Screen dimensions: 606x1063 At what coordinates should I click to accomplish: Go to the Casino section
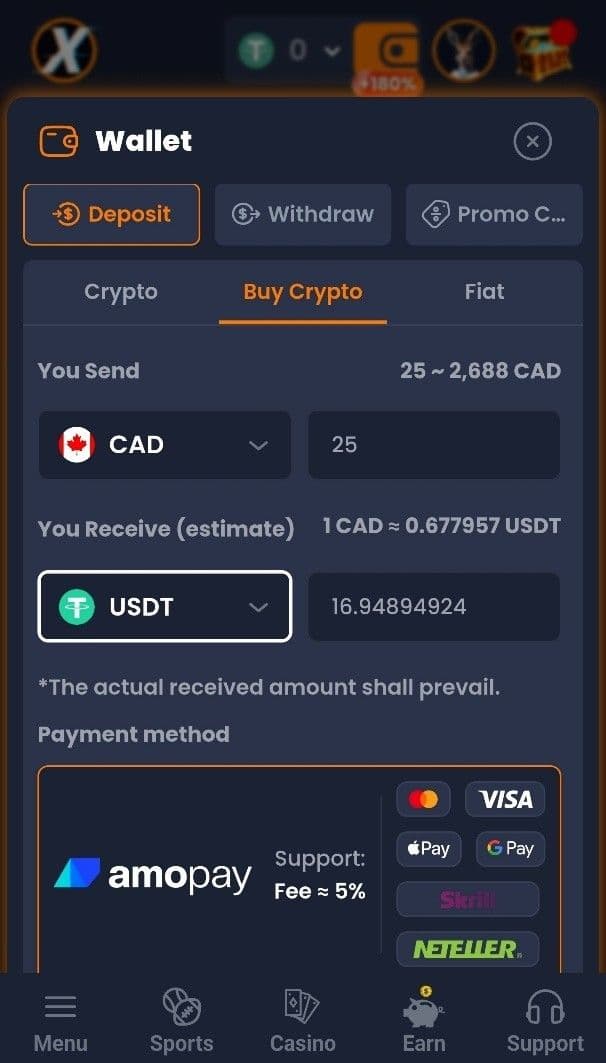tap(303, 1024)
